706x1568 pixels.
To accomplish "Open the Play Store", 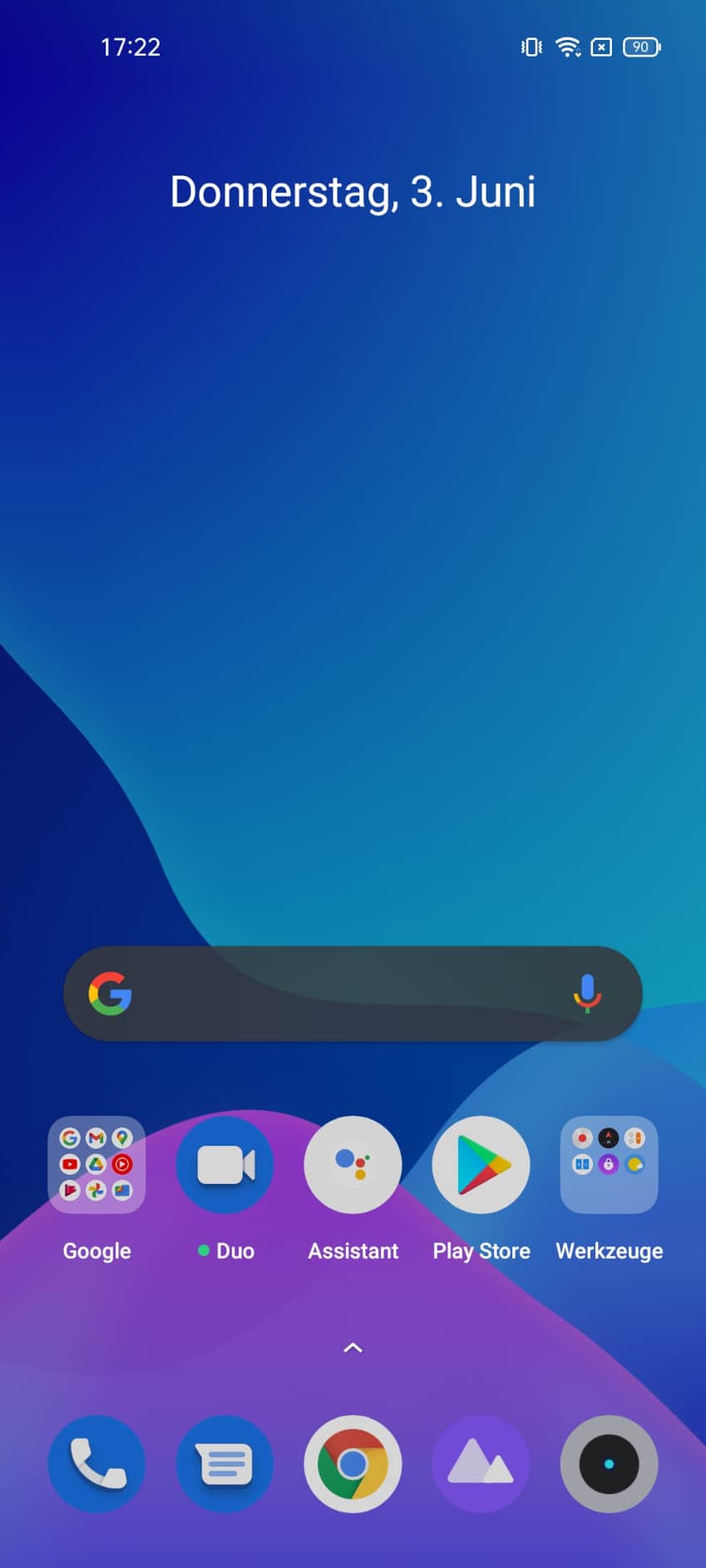I will point(481,1165).
